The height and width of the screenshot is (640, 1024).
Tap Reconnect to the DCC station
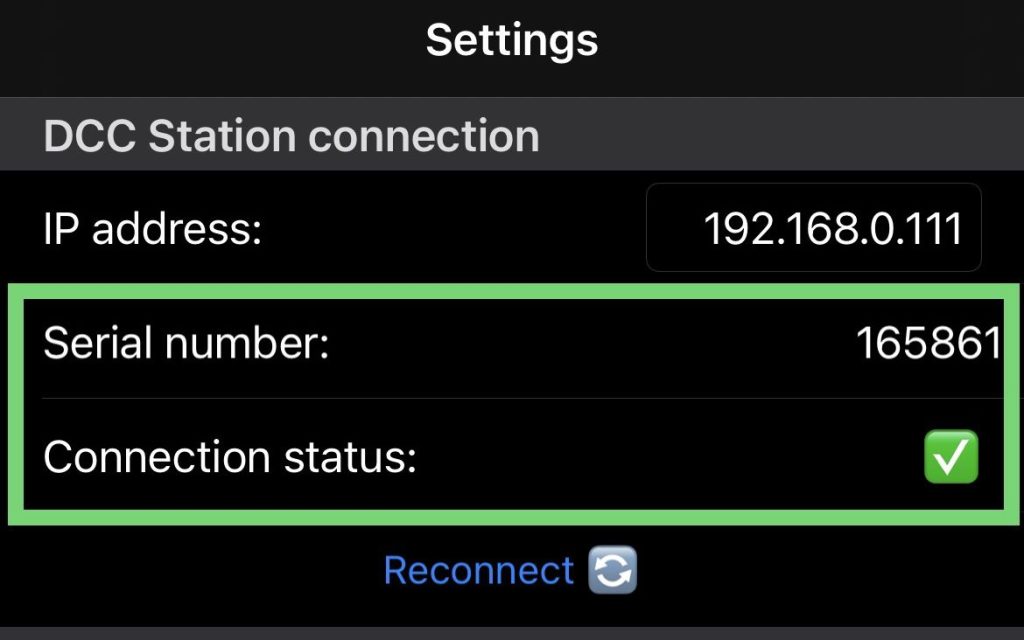click(509, 571)
